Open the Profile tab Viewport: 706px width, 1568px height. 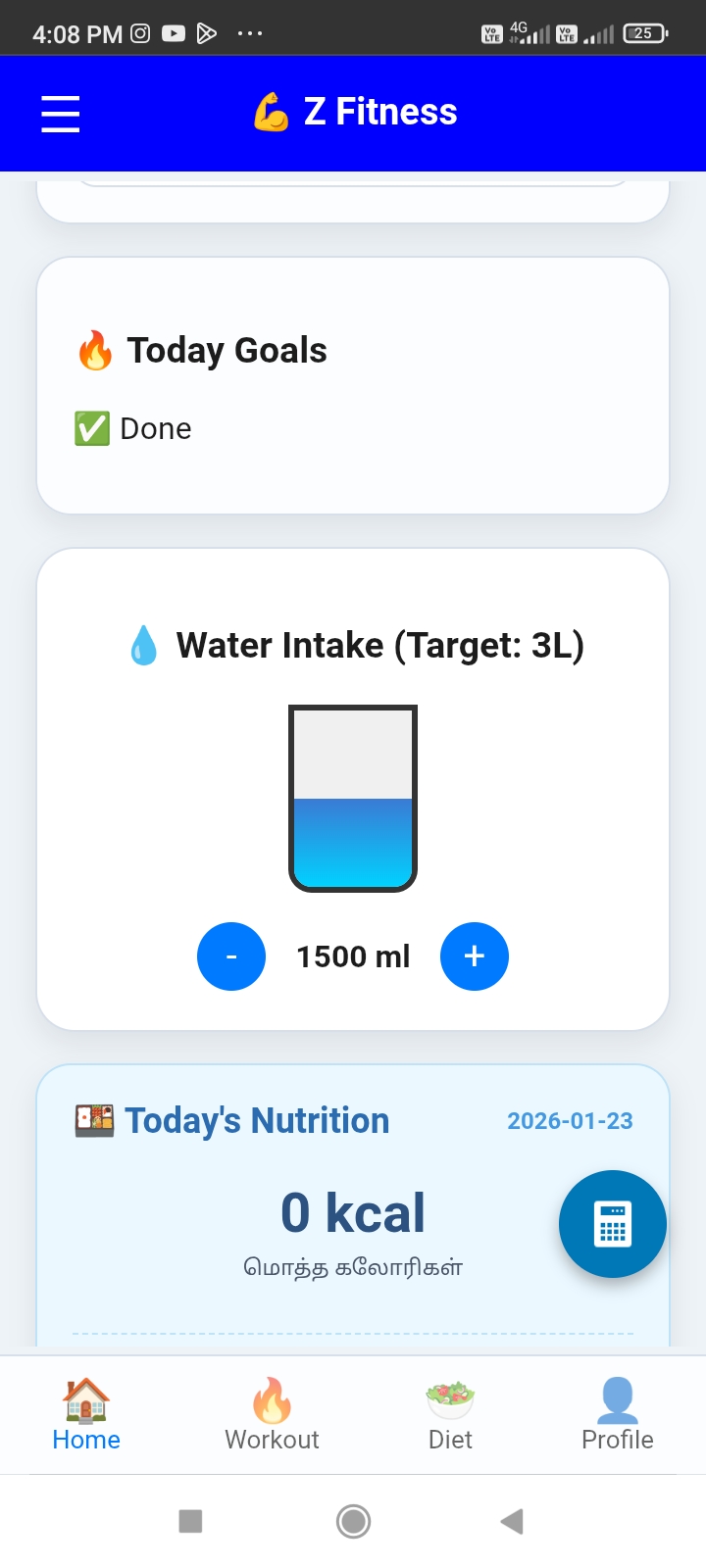pyautogui.click(x=617, y=1414)
